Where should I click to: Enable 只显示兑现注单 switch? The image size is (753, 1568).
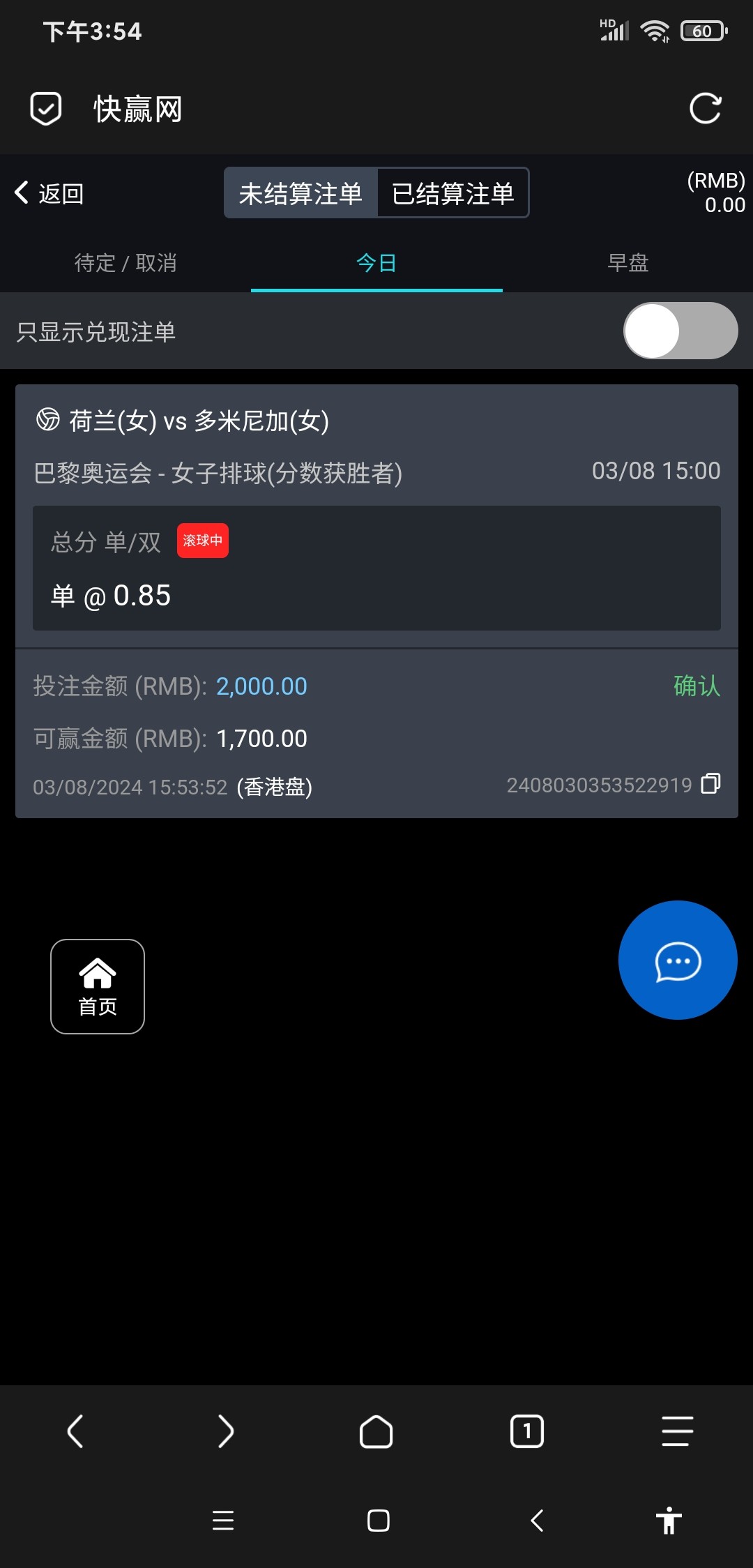coord(680,331)
